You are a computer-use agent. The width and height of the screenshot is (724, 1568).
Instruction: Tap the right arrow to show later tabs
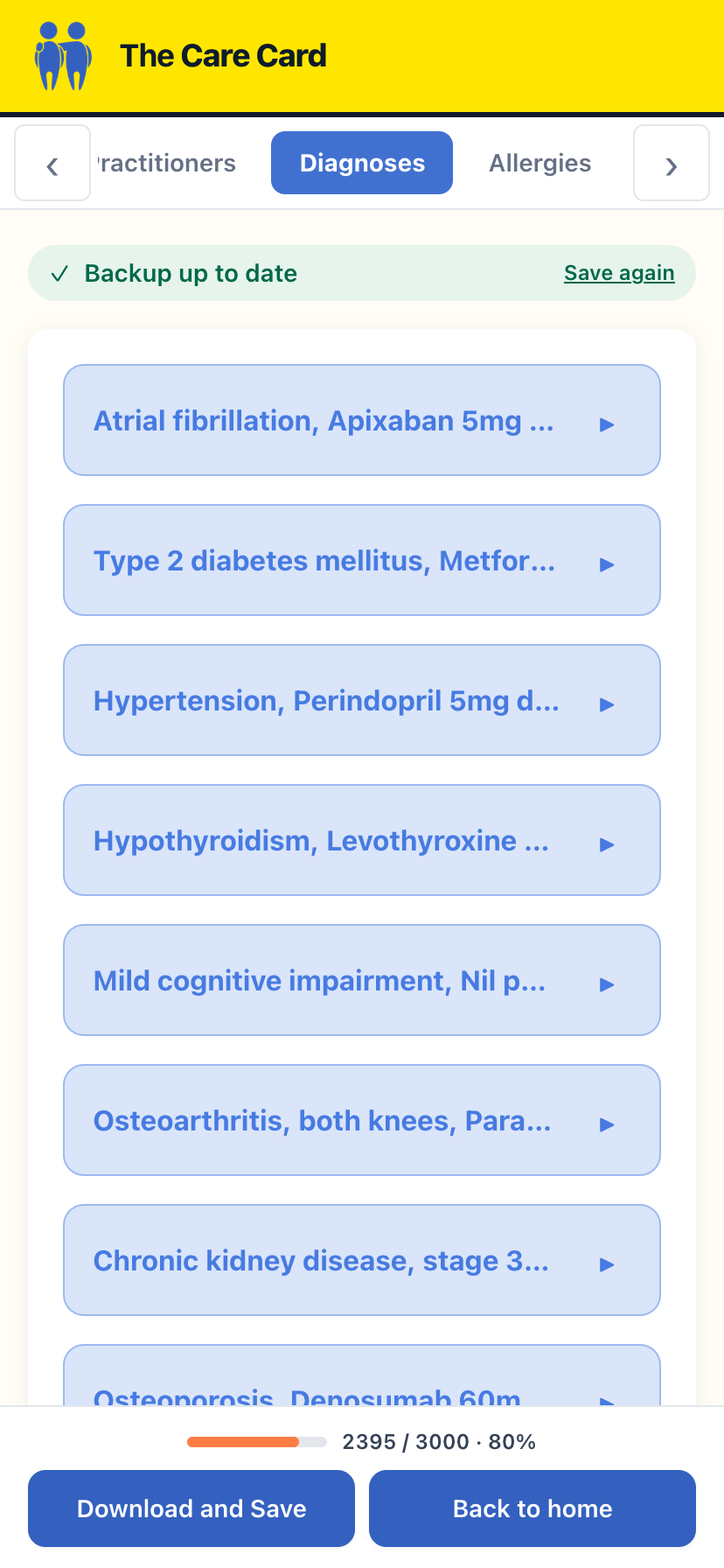click(x=672, y=163)
